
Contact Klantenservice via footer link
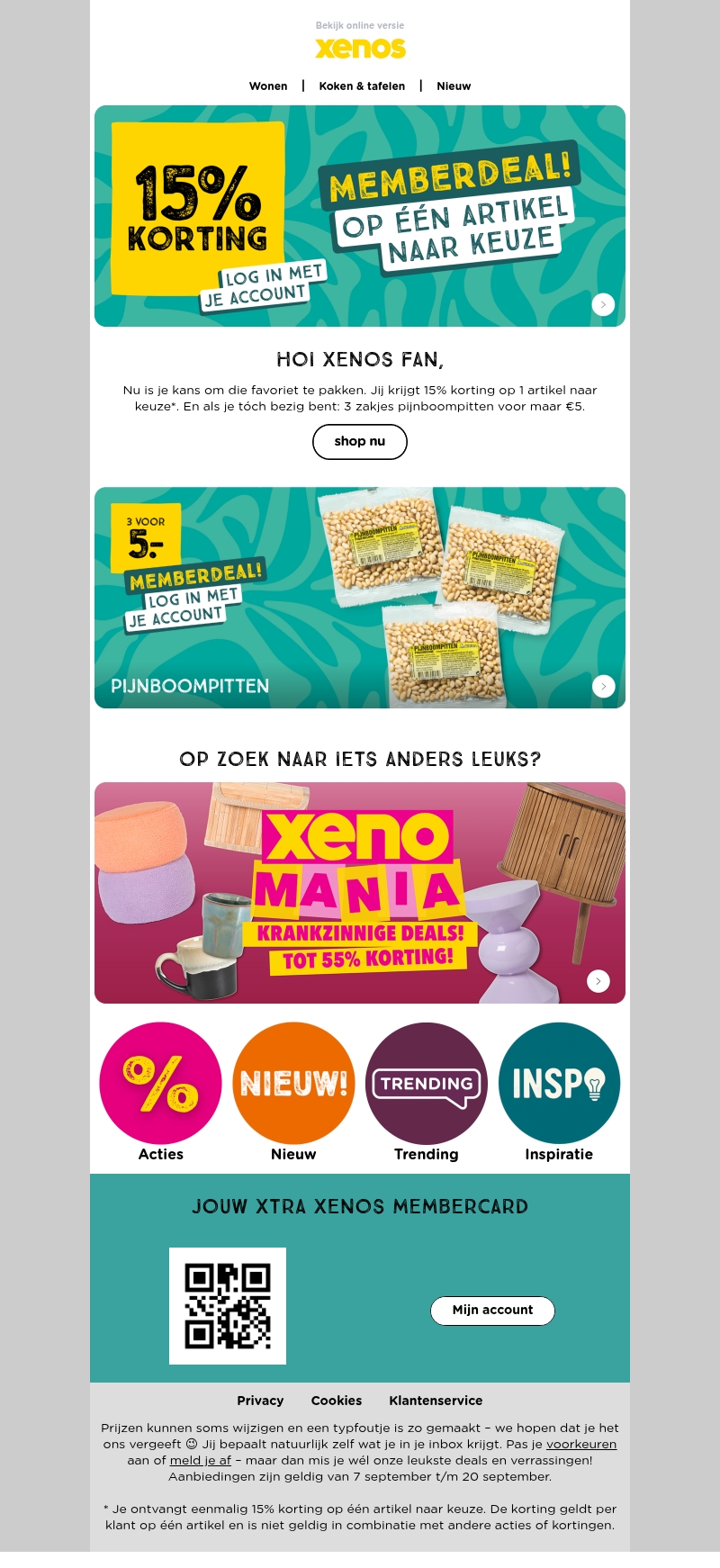[x=436, y=1401]
